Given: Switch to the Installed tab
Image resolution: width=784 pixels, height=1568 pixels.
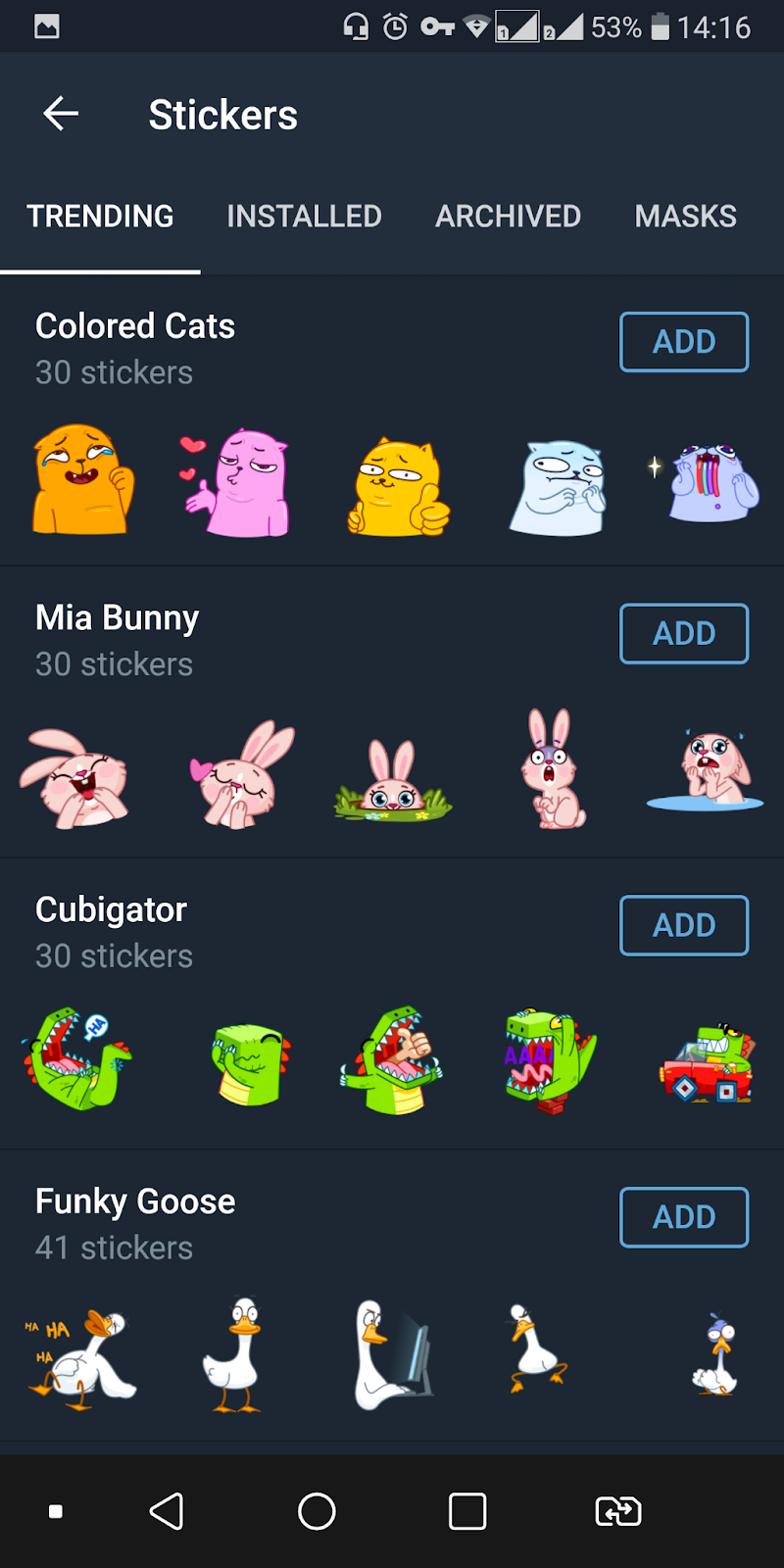Looking at the screenshot, I should click(304, 217).
